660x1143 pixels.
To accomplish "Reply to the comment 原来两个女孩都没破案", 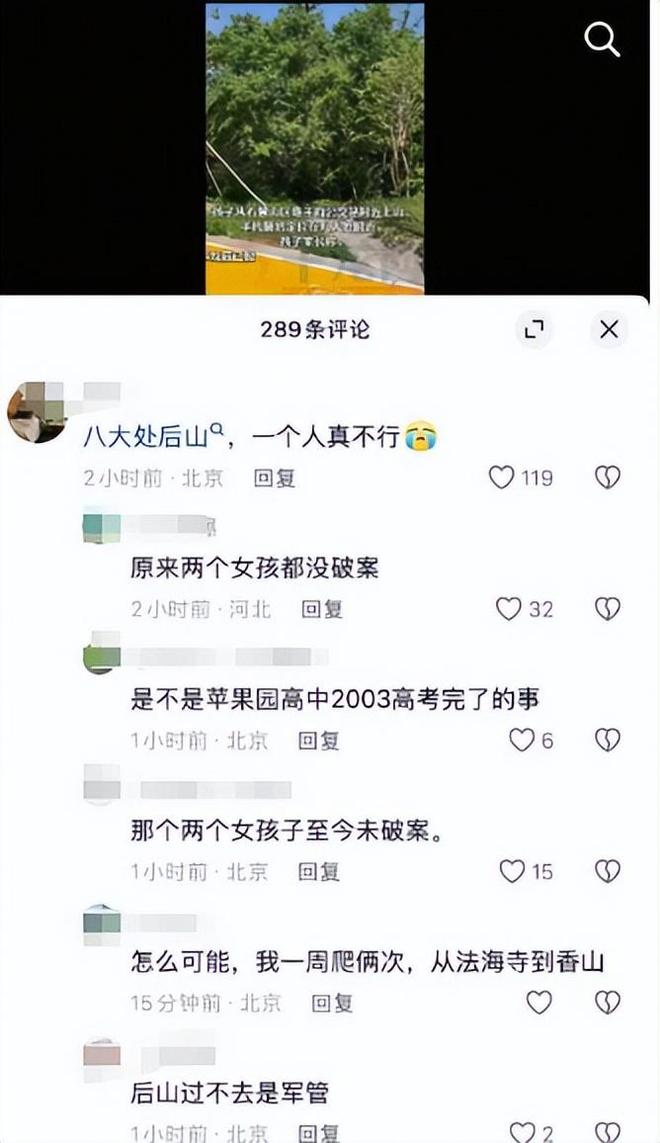I will point(322,608).
